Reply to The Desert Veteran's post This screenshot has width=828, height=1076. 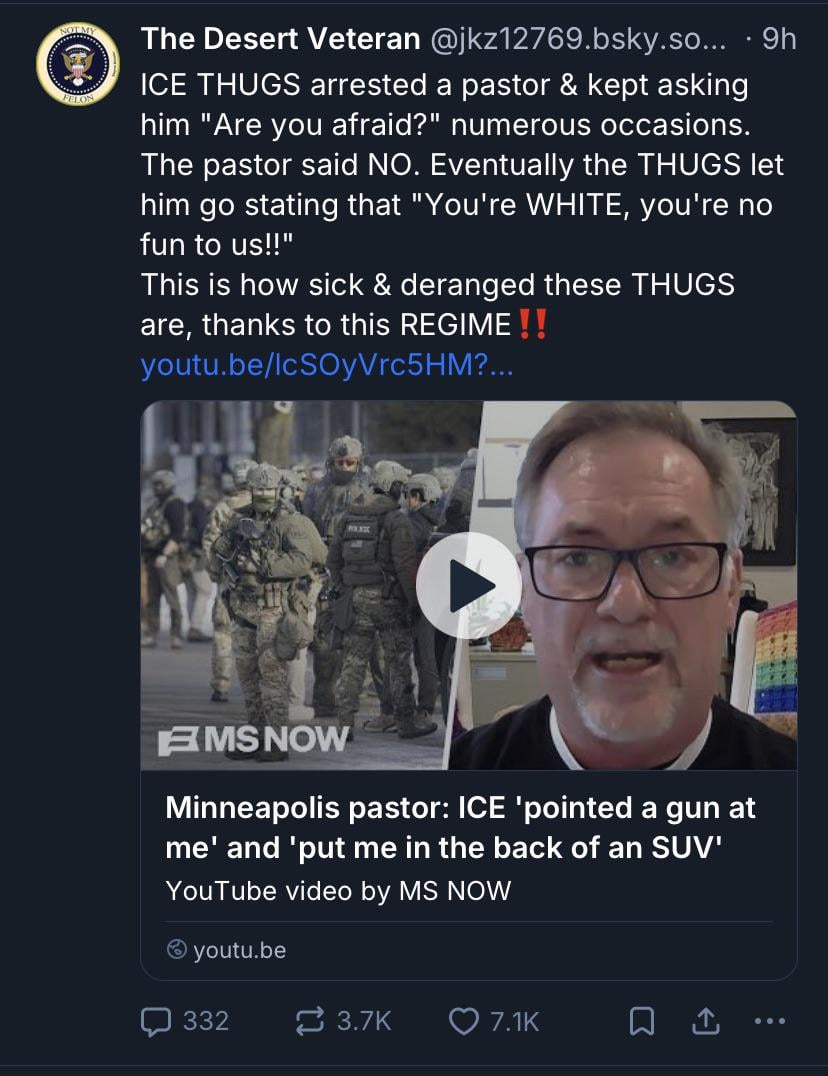tap(157, 1020)
